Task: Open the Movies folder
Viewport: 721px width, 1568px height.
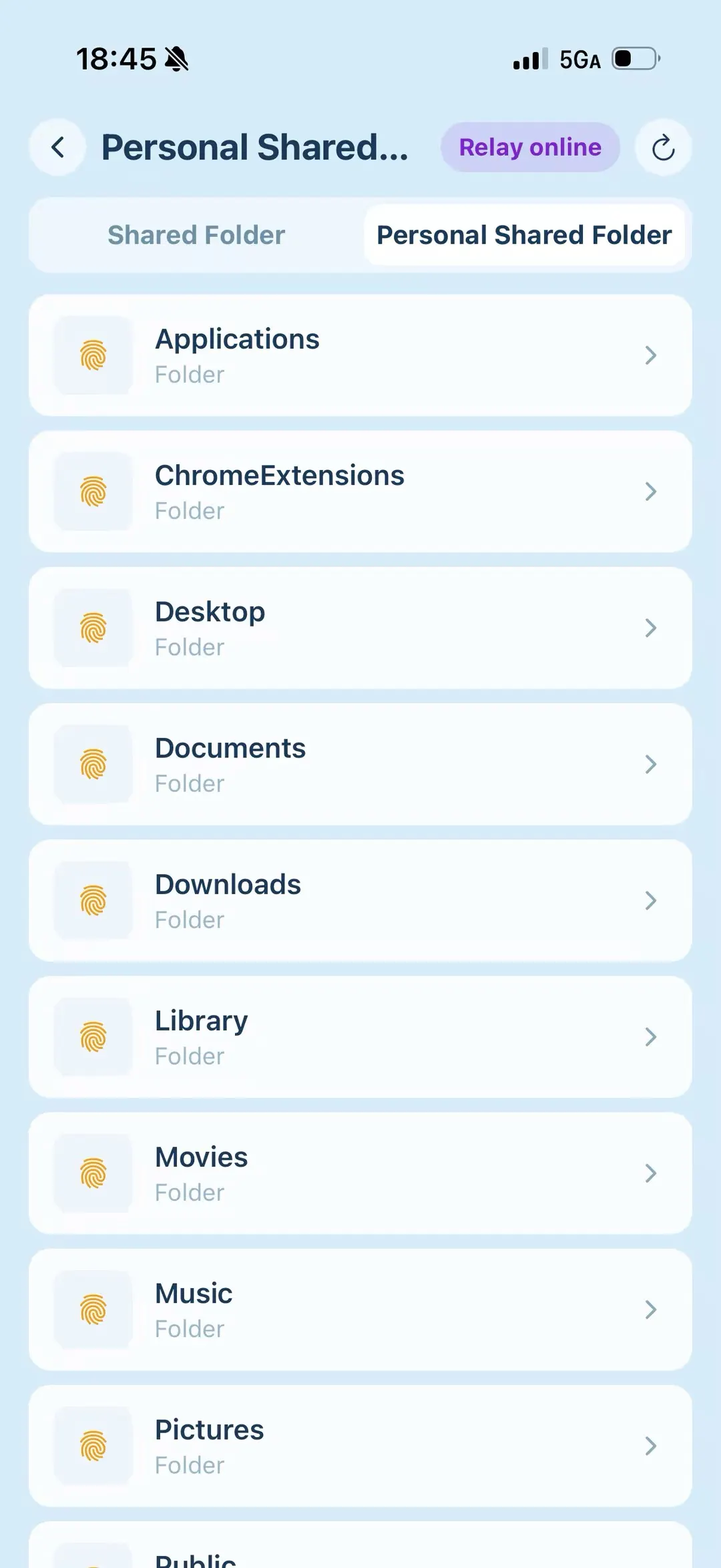Action: (x=360, y=1173)
